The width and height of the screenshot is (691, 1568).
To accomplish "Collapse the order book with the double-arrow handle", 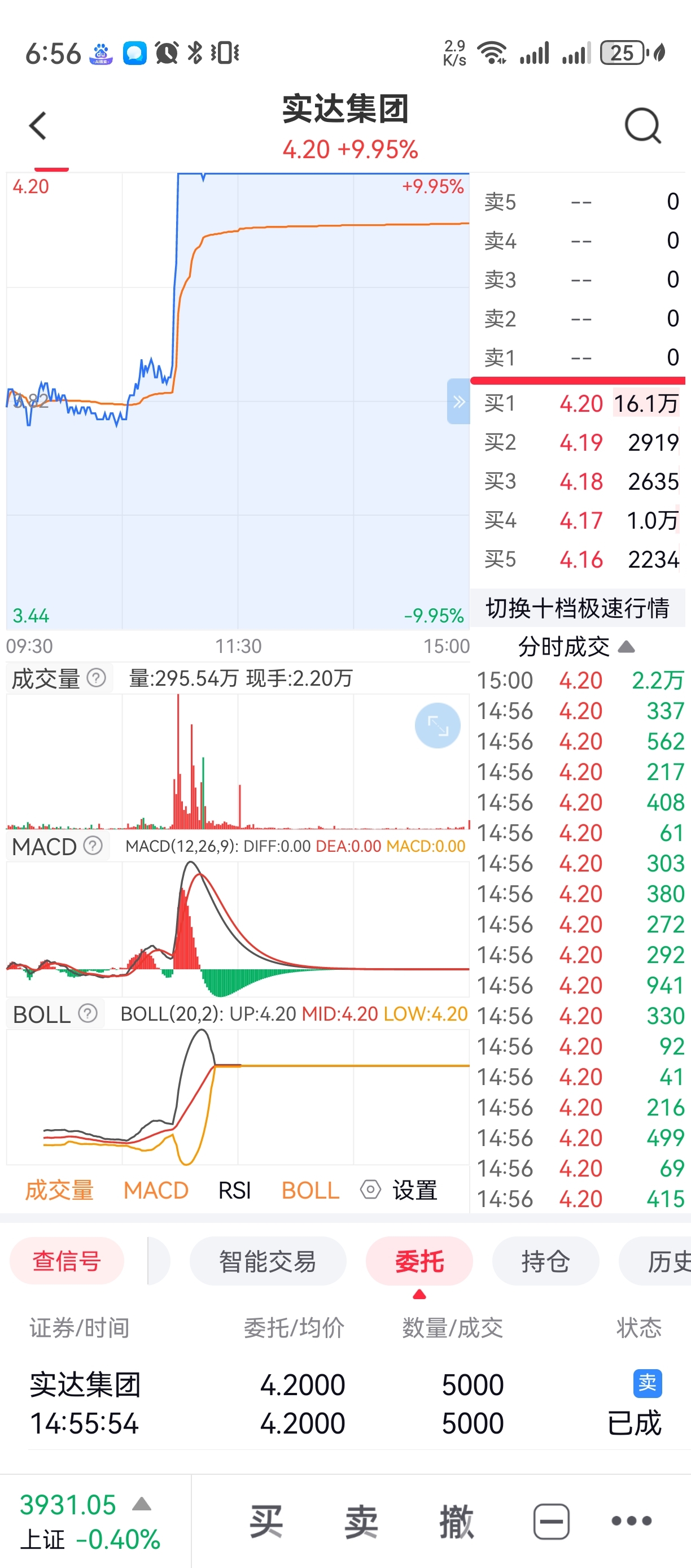I will [458, 401].
